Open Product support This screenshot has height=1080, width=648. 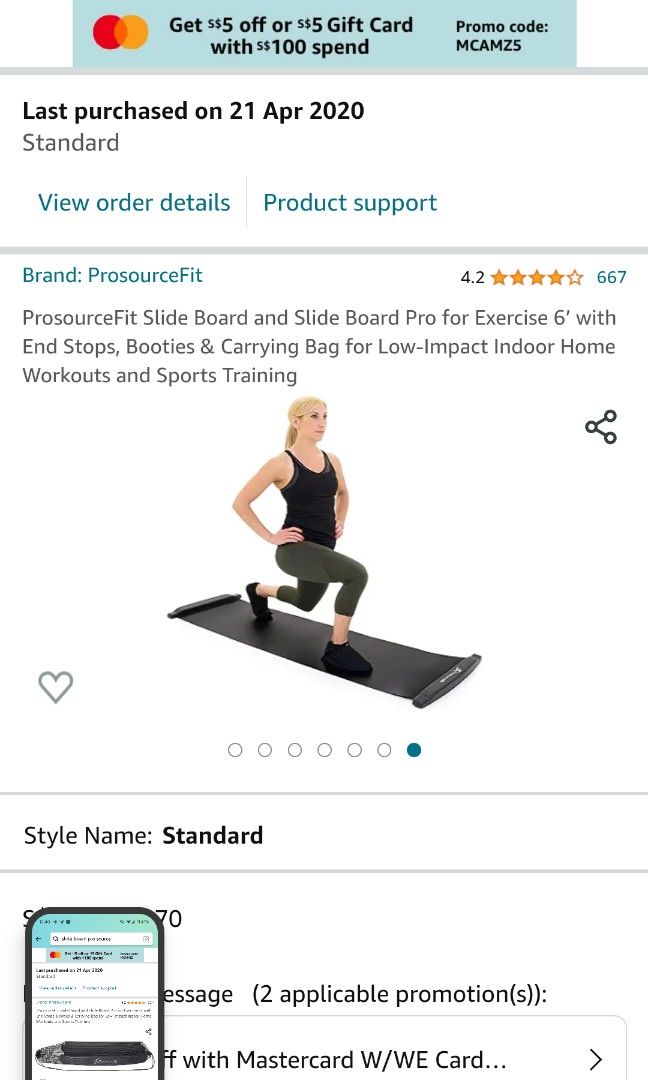[x=350, y=202]
